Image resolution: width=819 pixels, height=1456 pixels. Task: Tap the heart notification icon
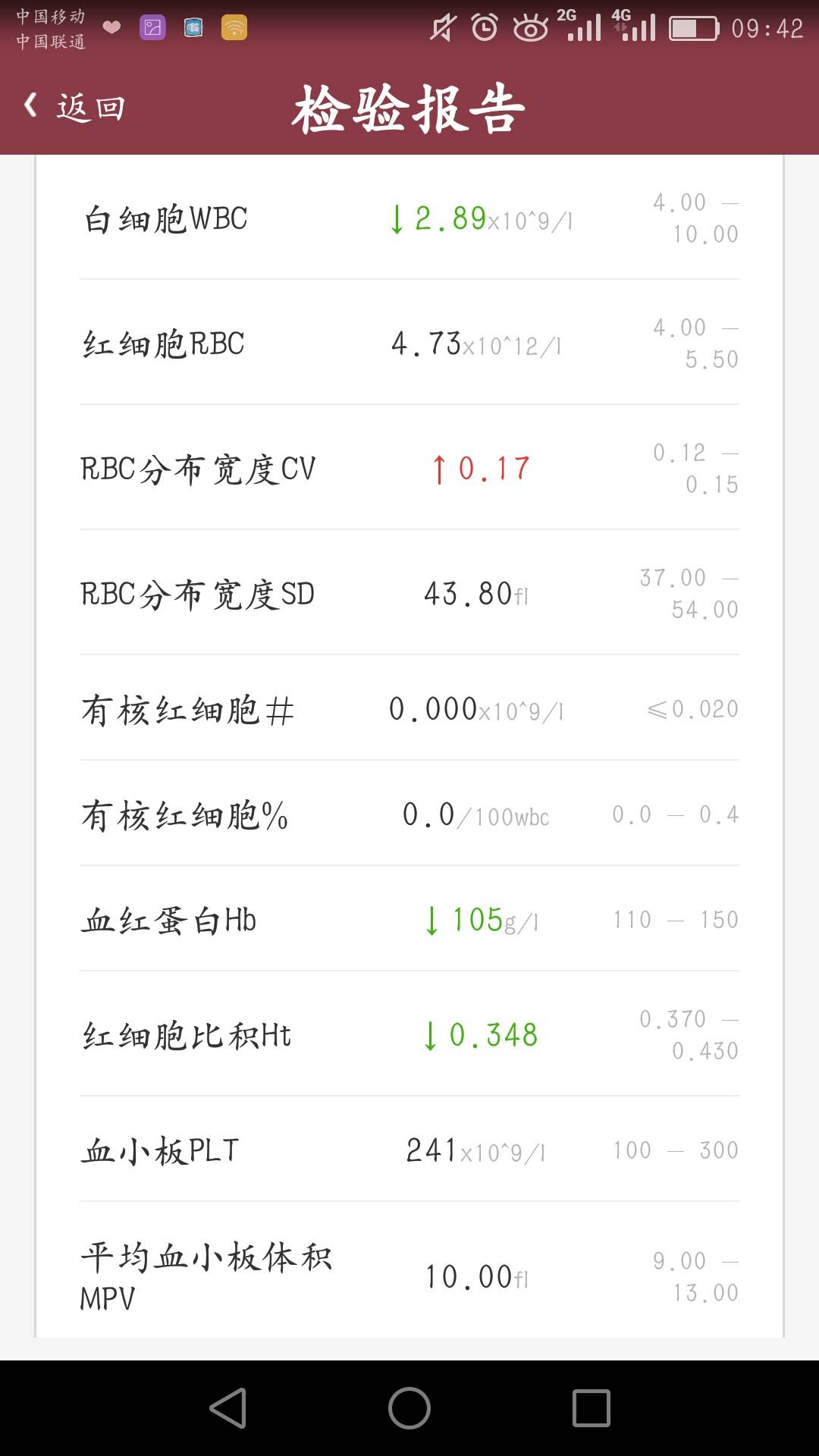[111, 26]
